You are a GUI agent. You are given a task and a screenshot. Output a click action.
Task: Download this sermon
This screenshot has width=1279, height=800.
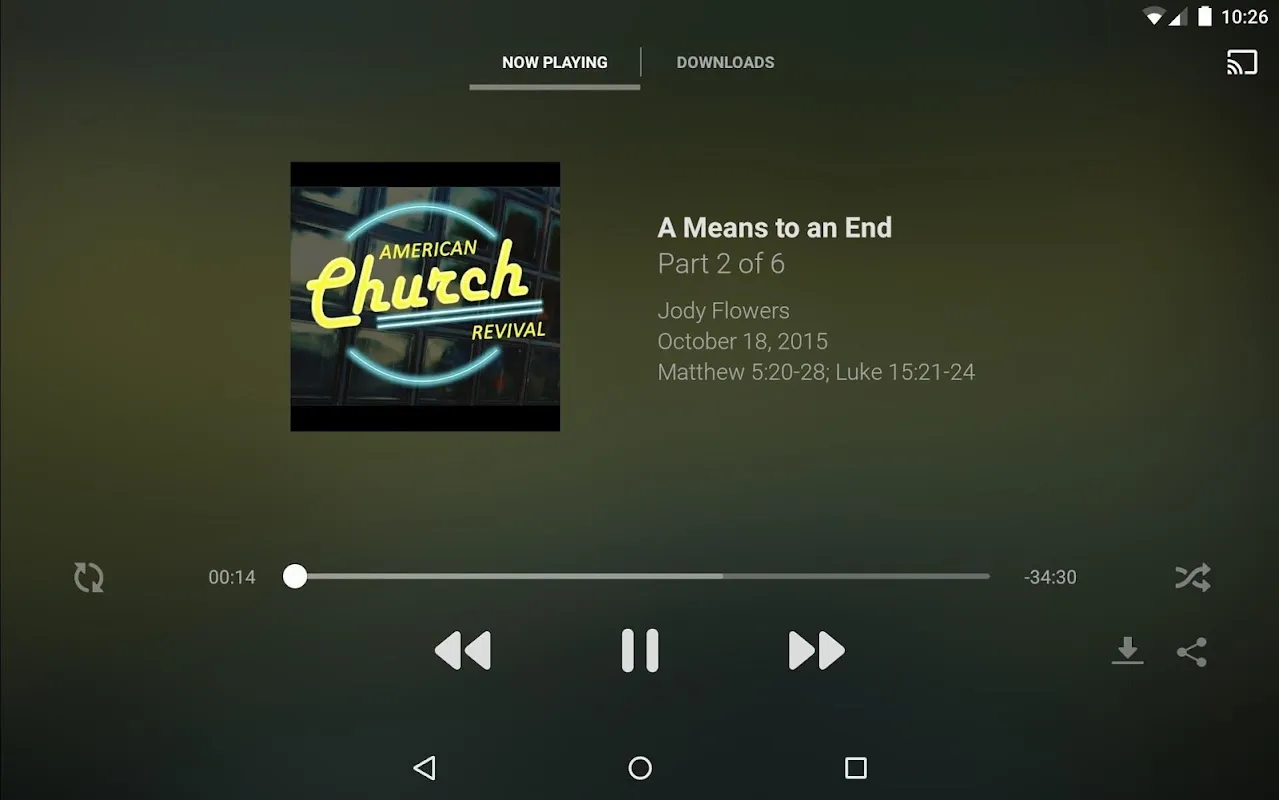coord(1127,651)
